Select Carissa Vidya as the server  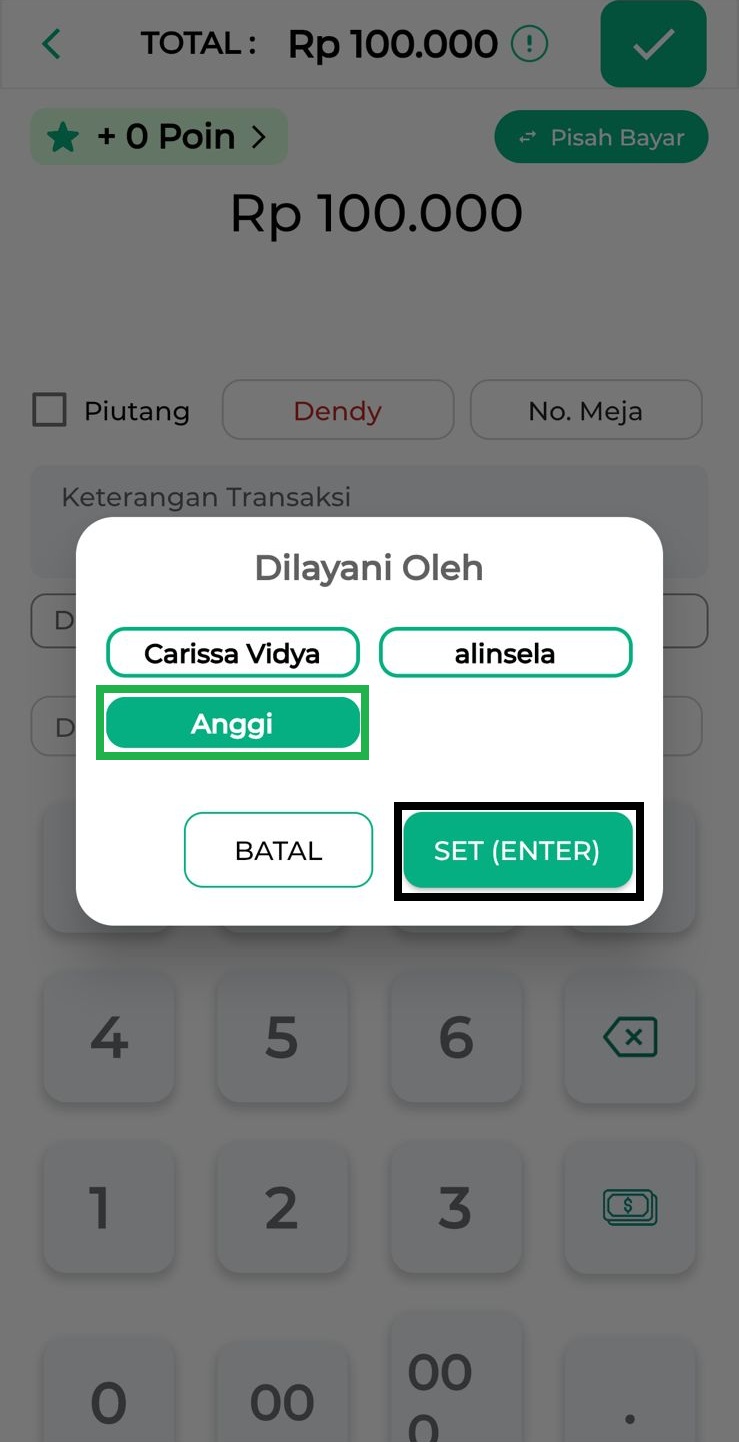pyautogui.click(x=232, y=653)
